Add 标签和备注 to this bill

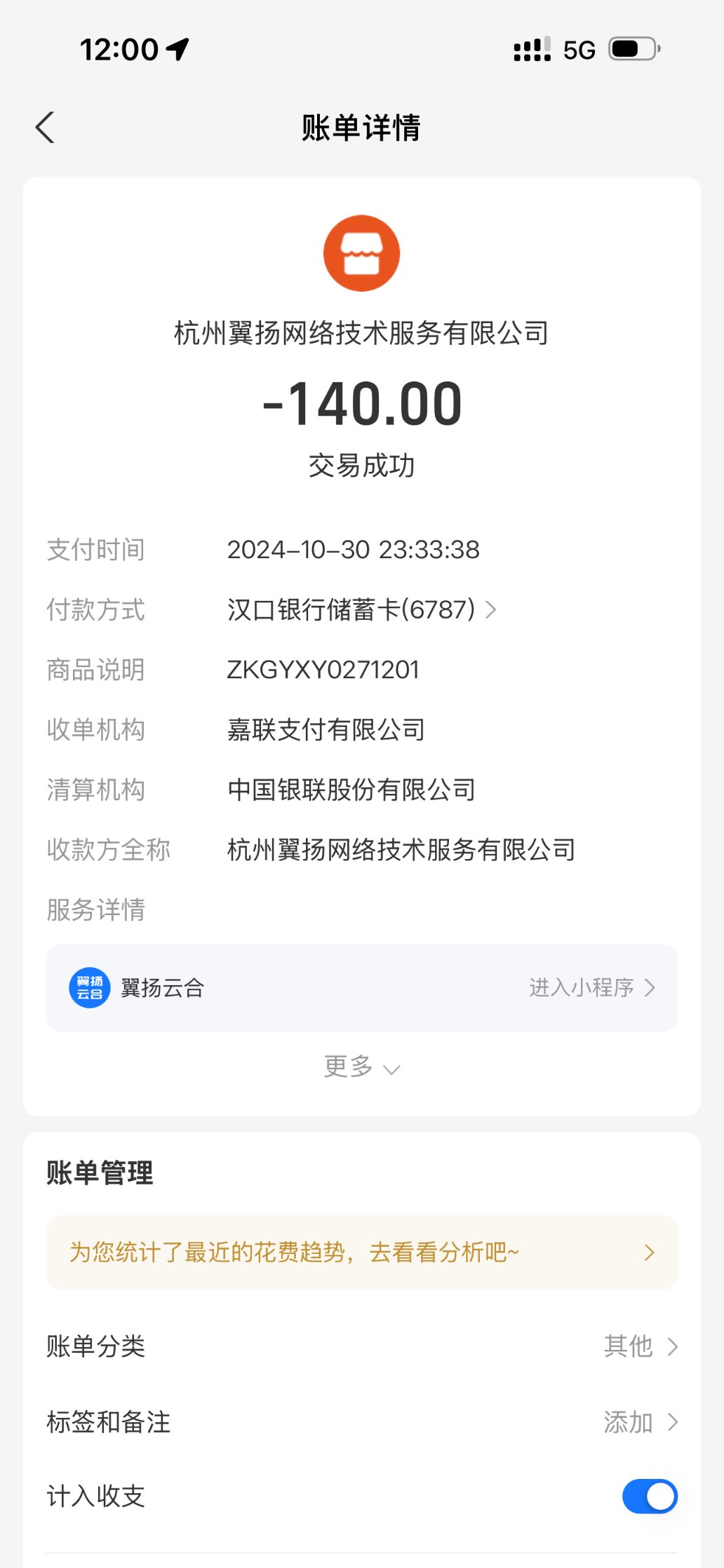(640, 1422)
